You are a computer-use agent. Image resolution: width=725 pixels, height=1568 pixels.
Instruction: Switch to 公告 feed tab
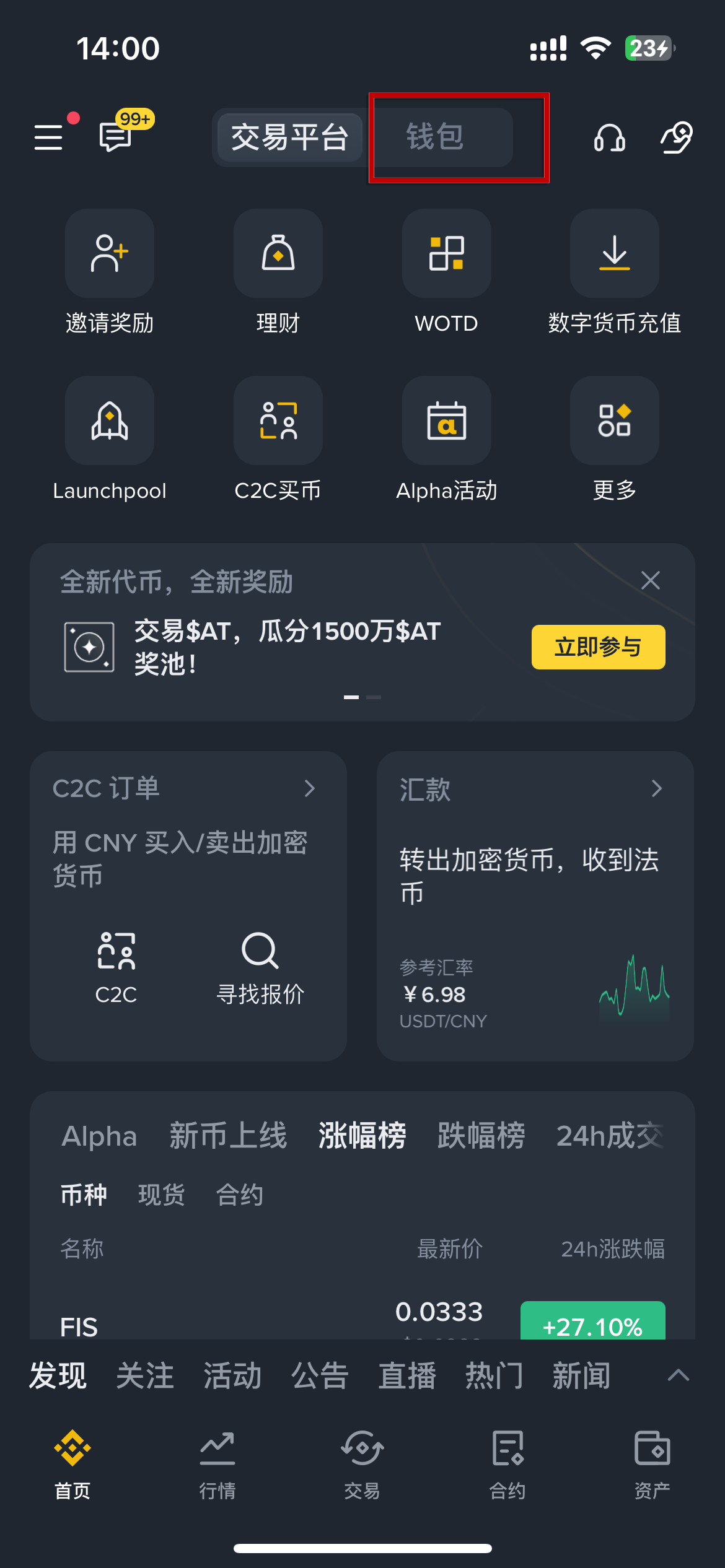point(320,1375)
